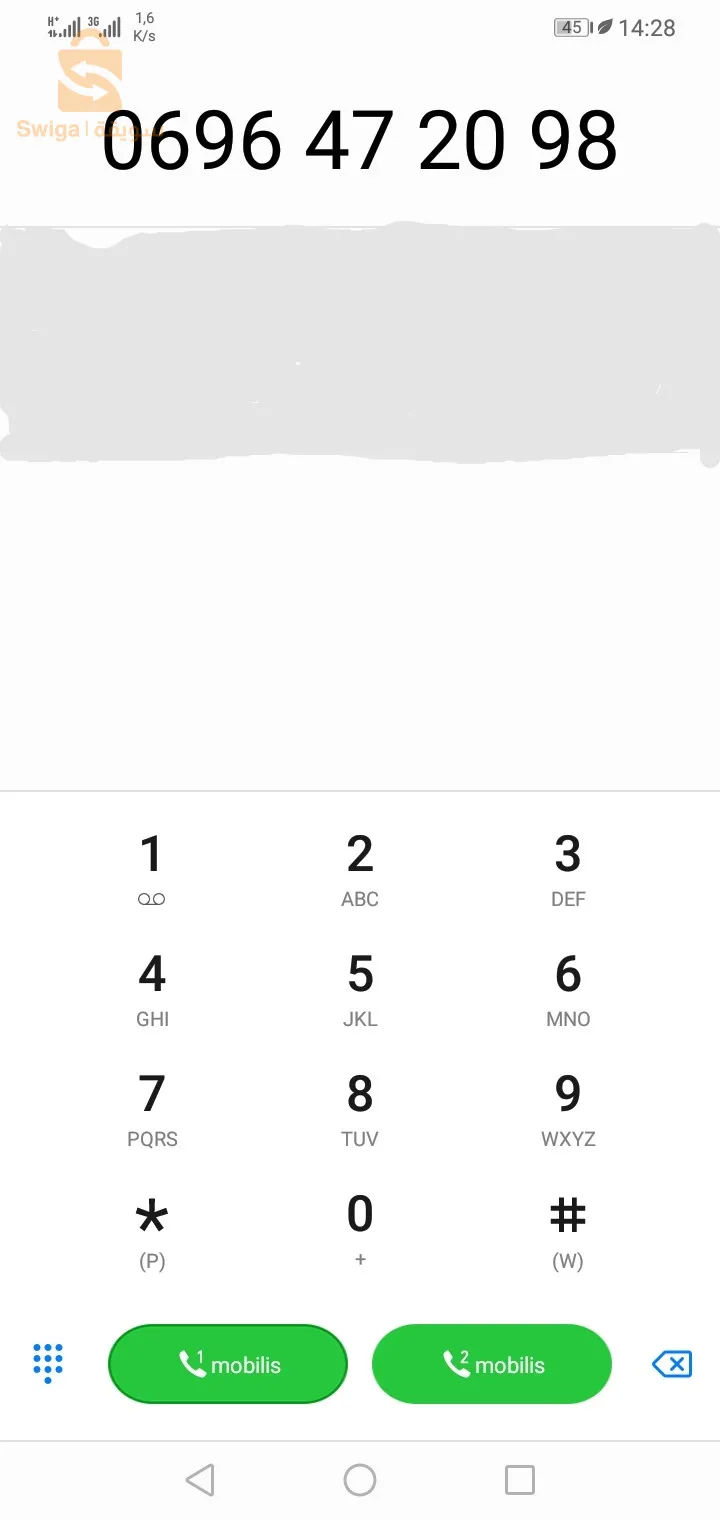Viewport: 720px width, 1520px height.
Task: Call using SIM 2 mobilis
Action: pos(491,1364)
